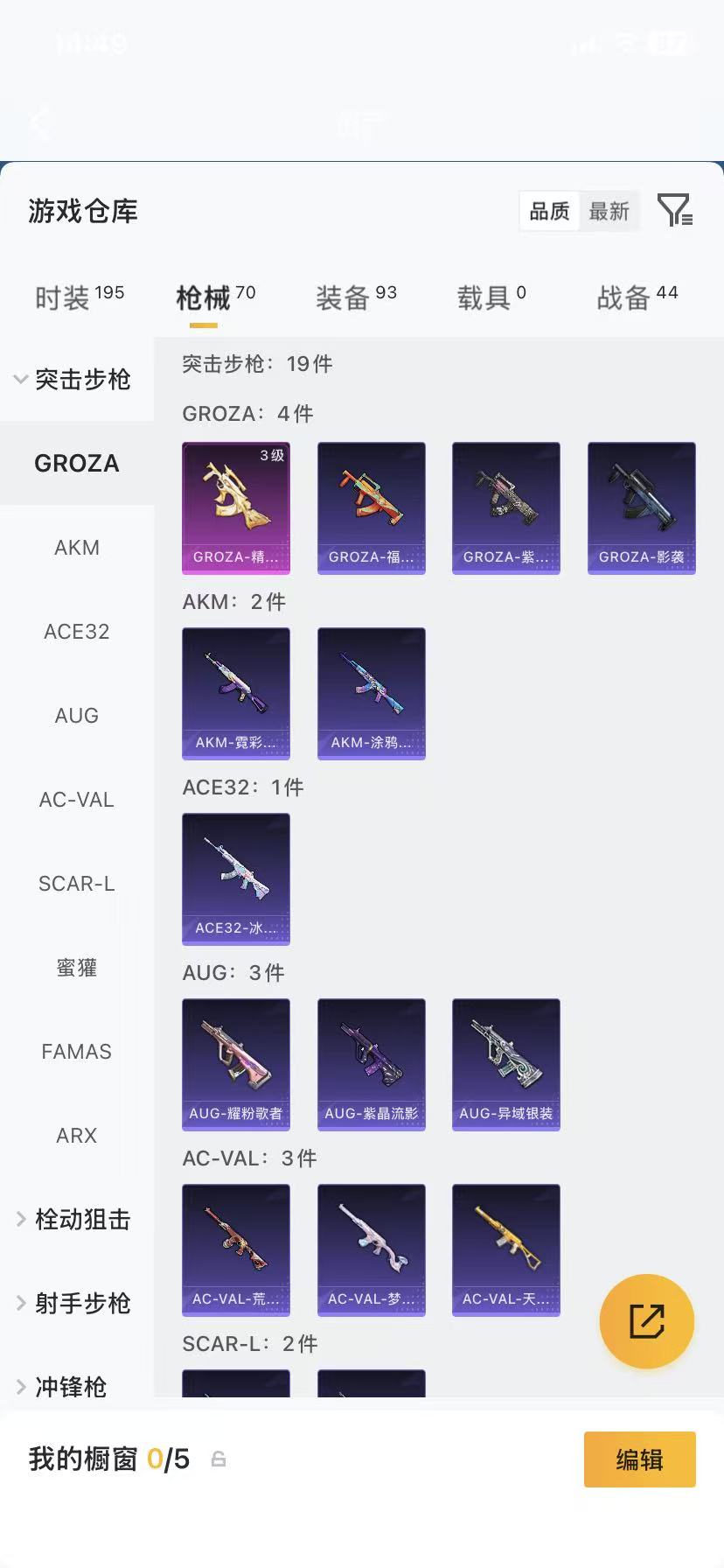
Task: Open the AKM-涂鸦 skin
Action: point(372,693)
